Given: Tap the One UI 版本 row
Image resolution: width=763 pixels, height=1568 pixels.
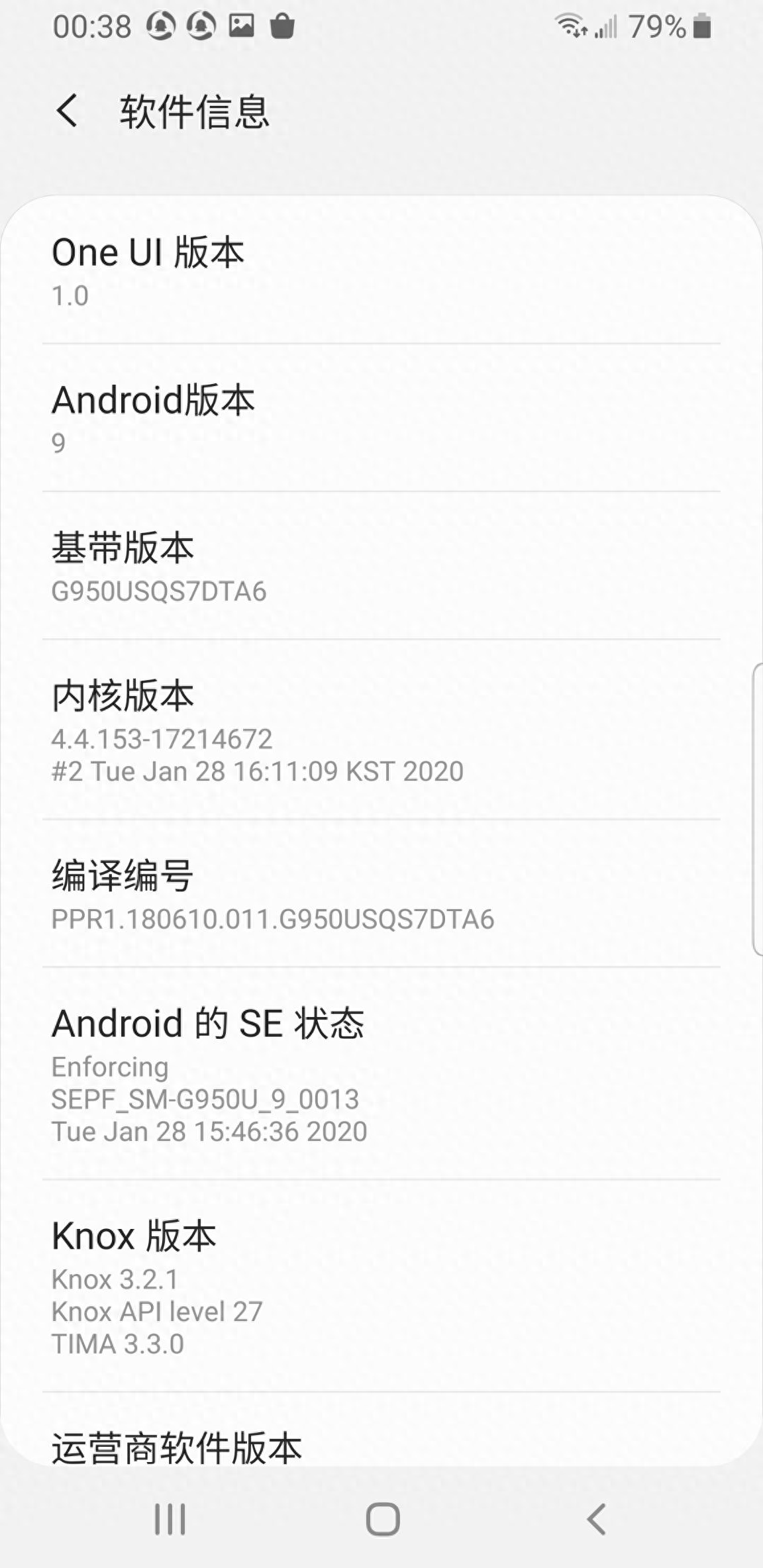Looking at the screenshot, I should coord(381,271).
